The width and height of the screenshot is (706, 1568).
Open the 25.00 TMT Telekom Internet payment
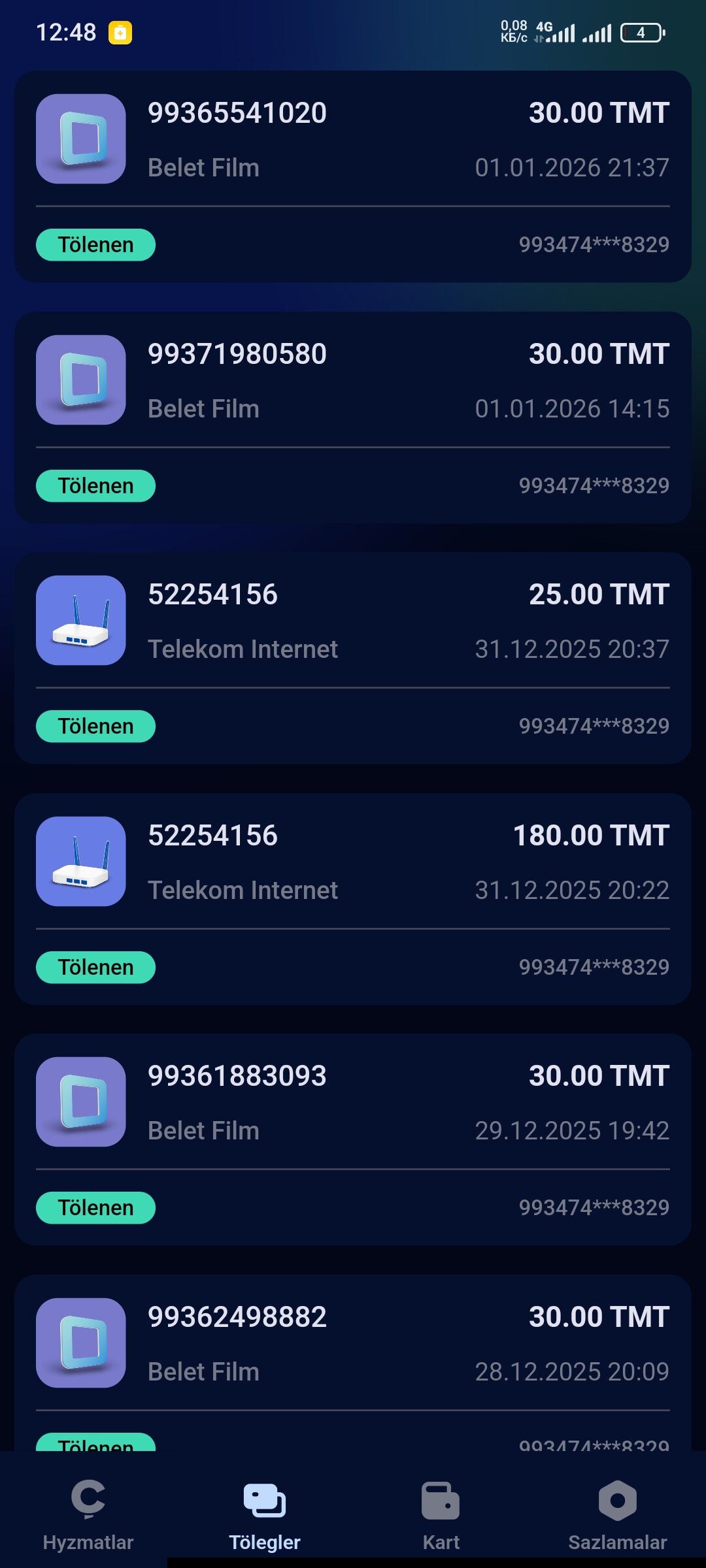(353, 658)
